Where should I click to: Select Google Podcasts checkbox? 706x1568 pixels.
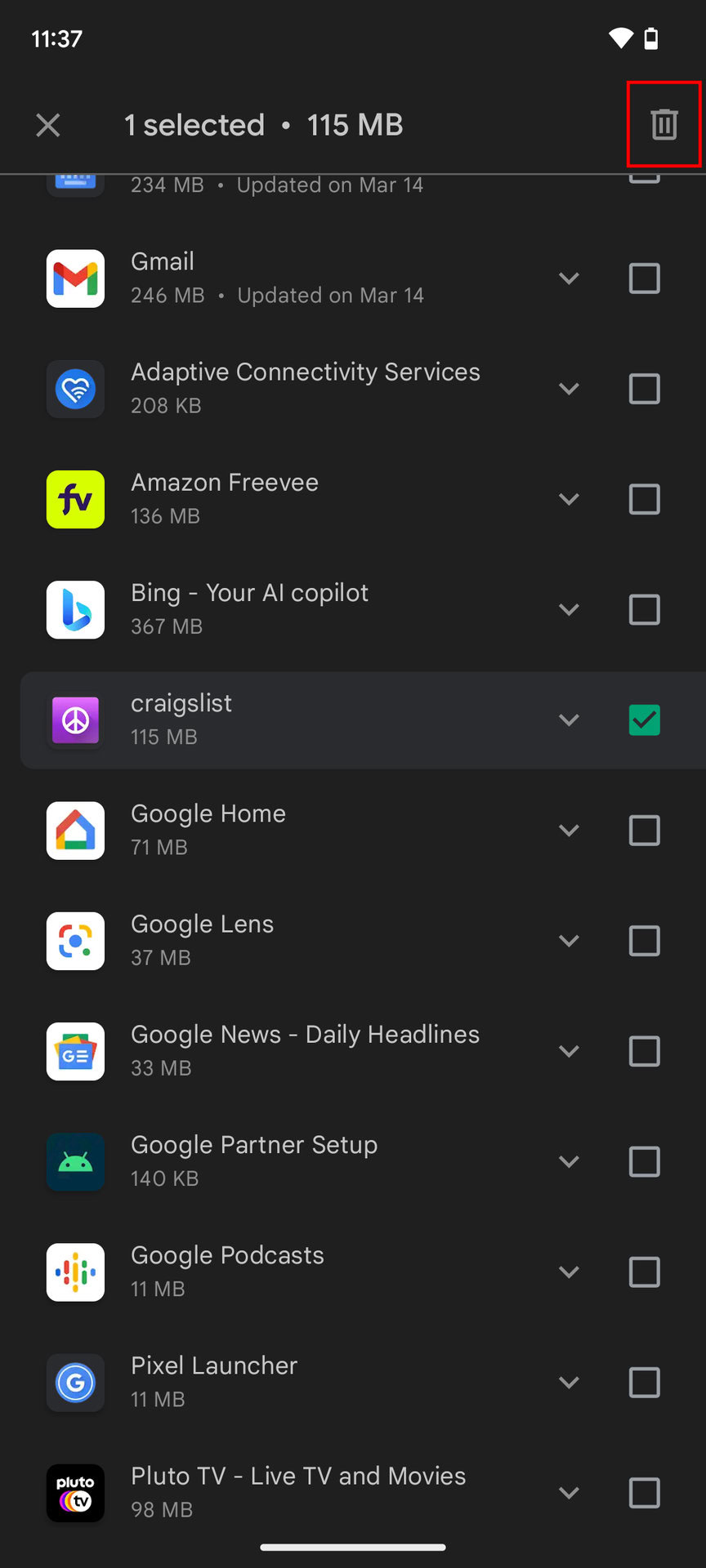pyautogui.click(x=644, y=1272)
